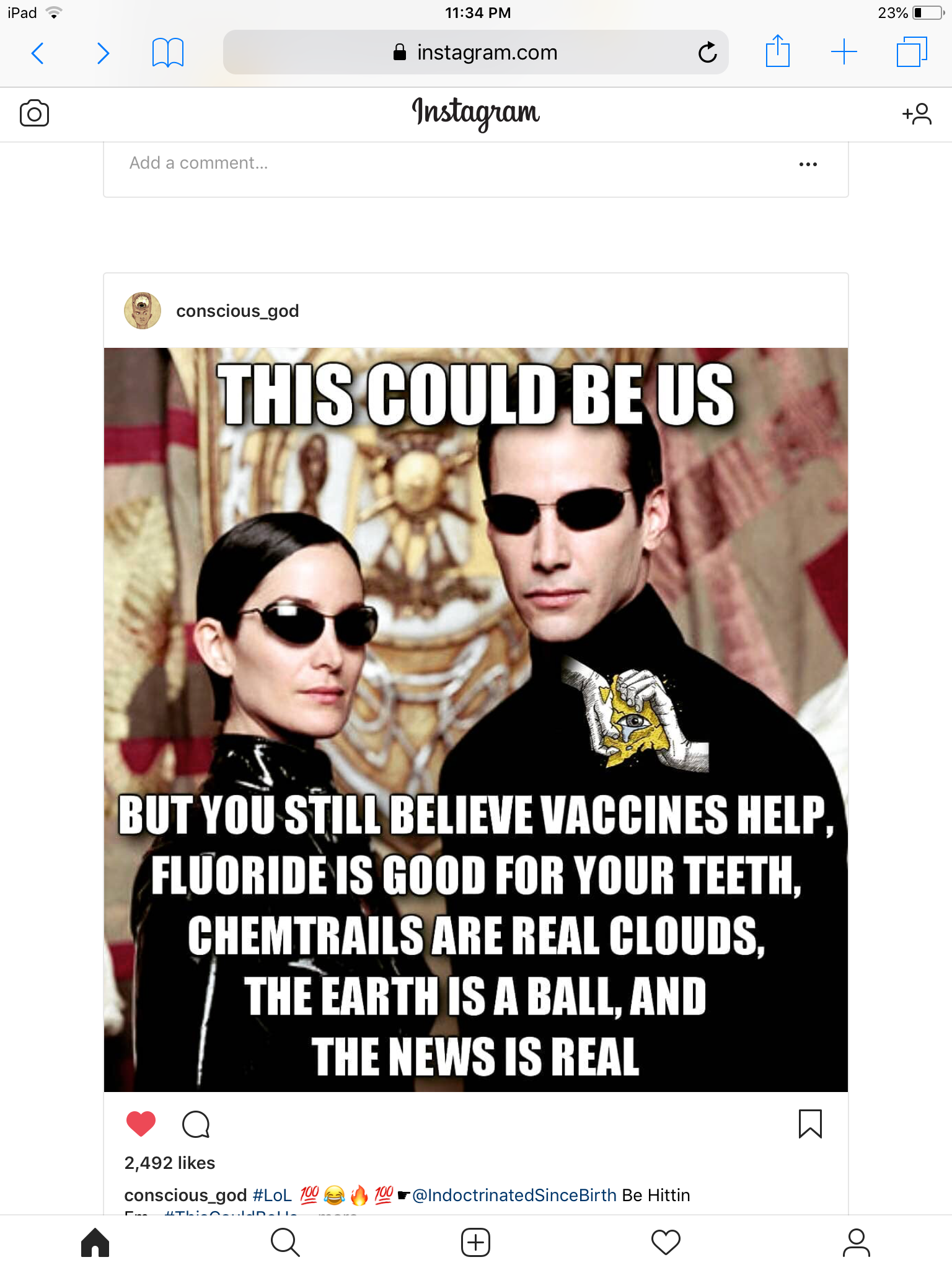Open Safari bookmarks
This screenshot has height=1270, width=952.
pos(167,53)
